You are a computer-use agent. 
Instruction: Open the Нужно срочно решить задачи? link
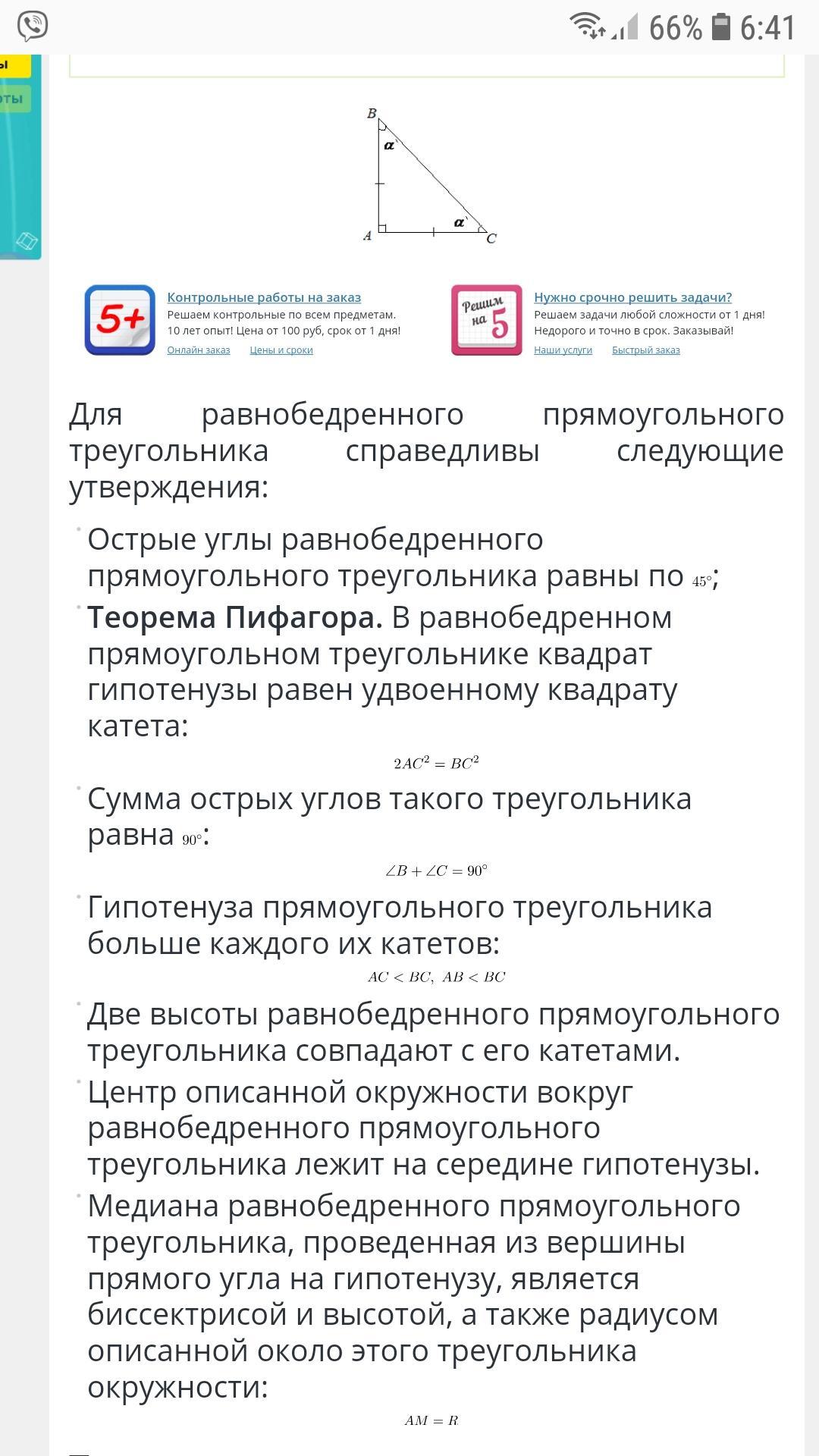[x=633, y=297]
